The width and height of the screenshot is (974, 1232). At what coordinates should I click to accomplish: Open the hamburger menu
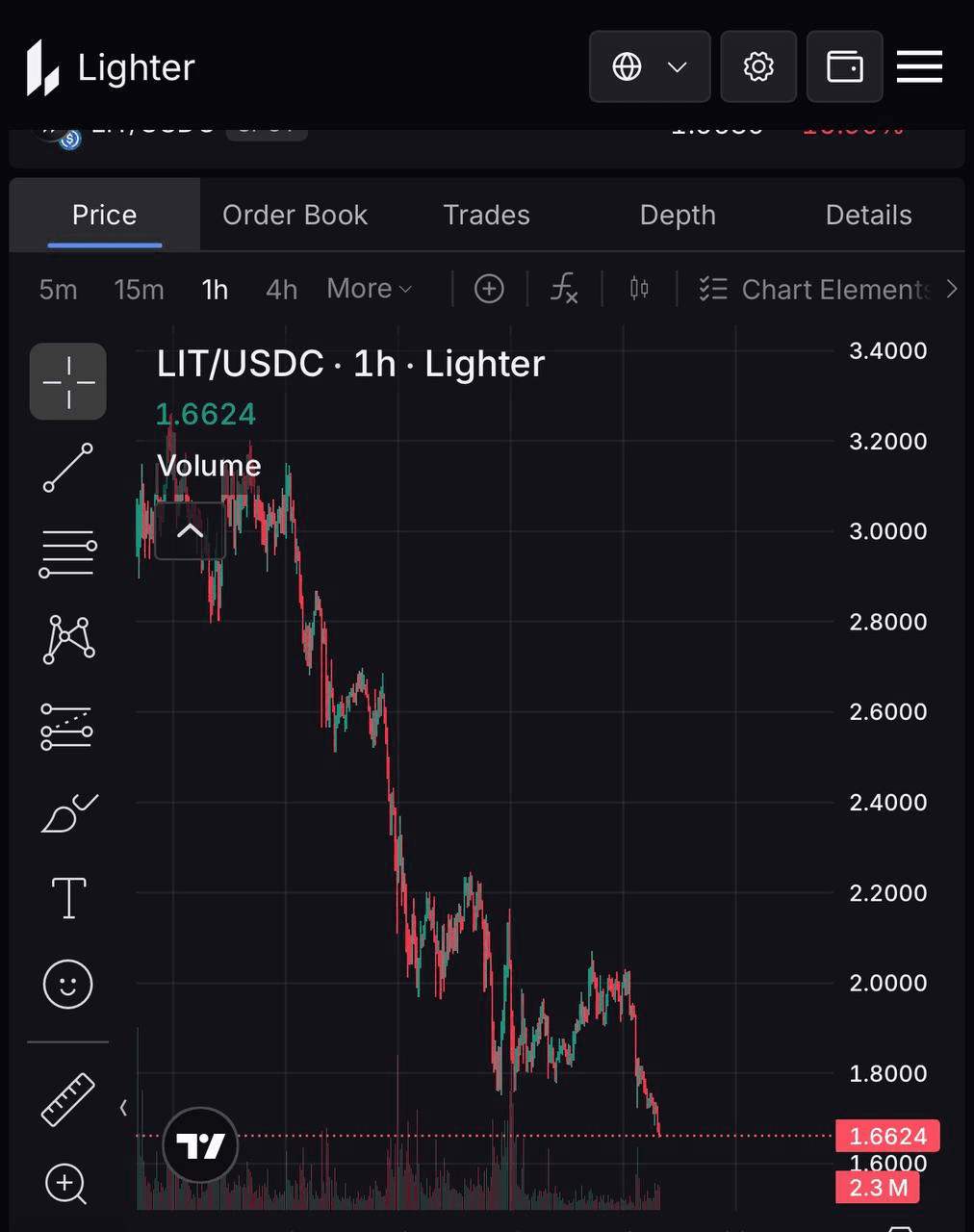point(919,66)
